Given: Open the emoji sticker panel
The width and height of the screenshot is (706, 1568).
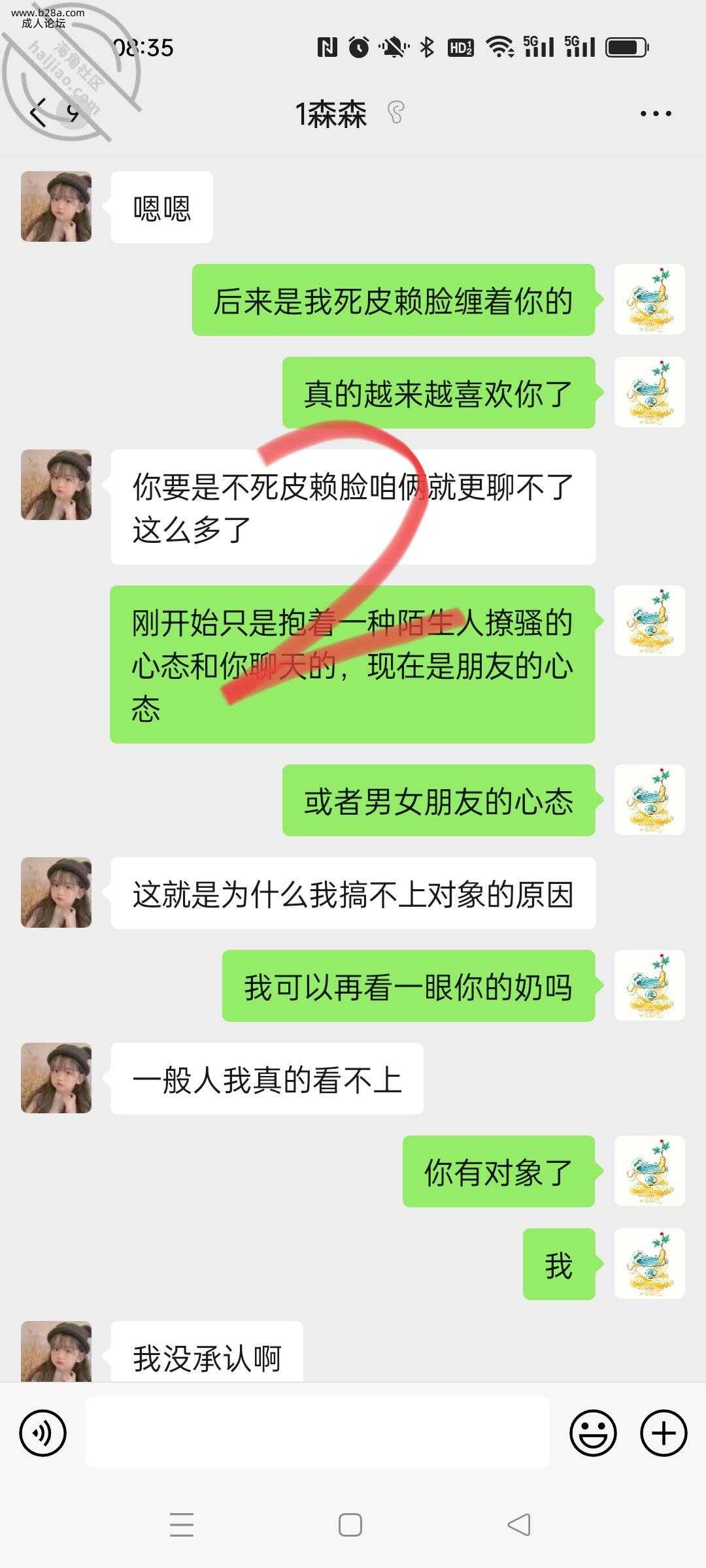Looking at the screenshot, I should tap(593, 1433).
